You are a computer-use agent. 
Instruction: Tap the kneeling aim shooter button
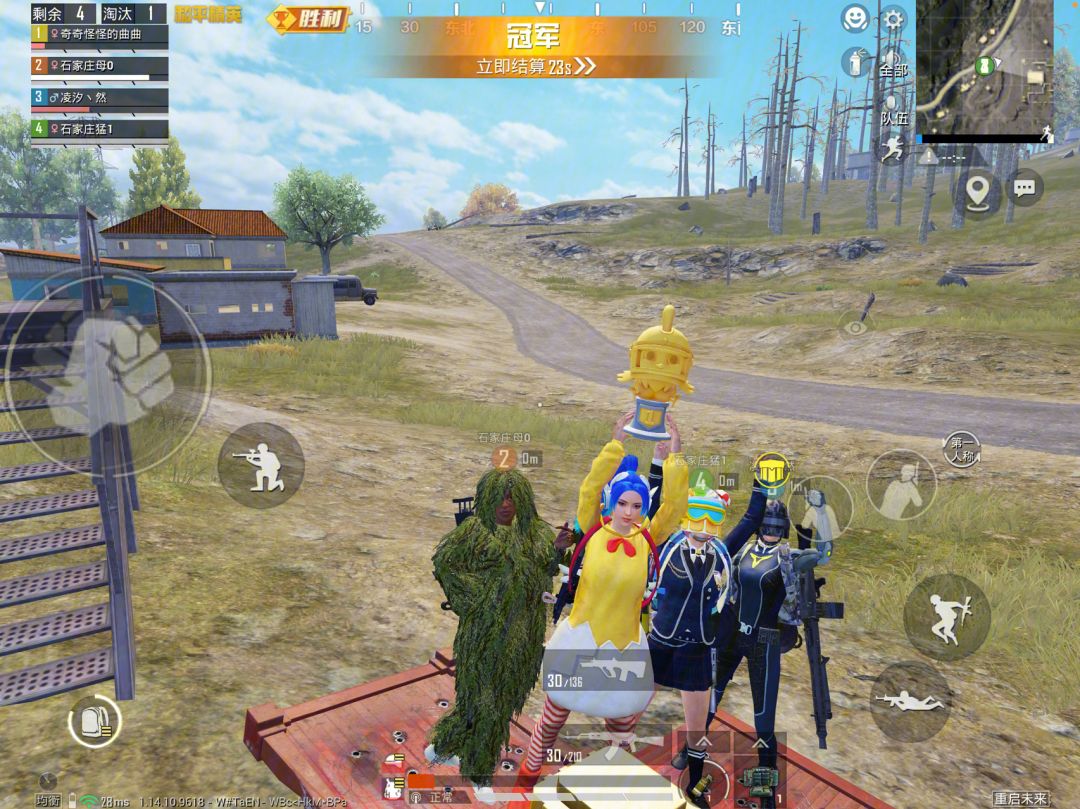260,465
